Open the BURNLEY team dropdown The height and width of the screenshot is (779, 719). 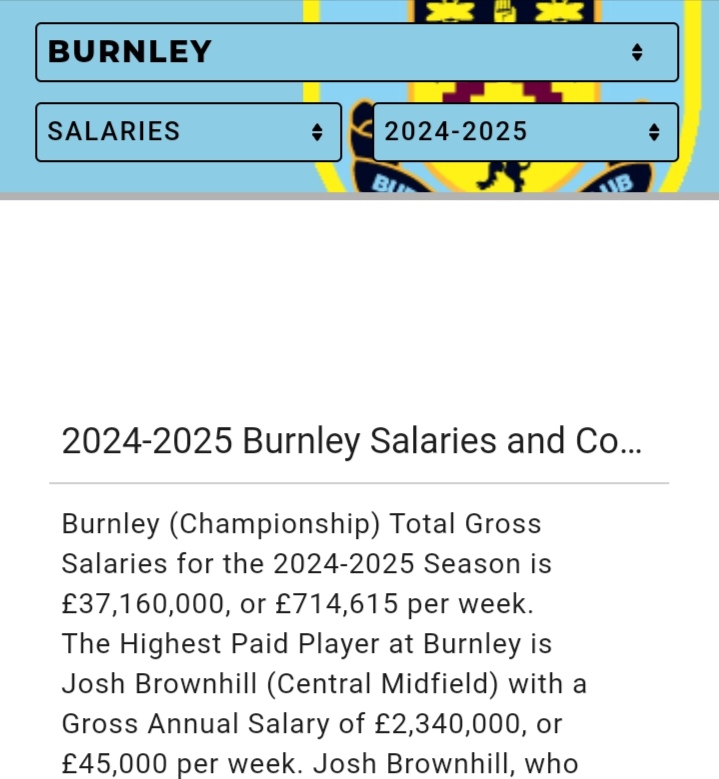356,52
